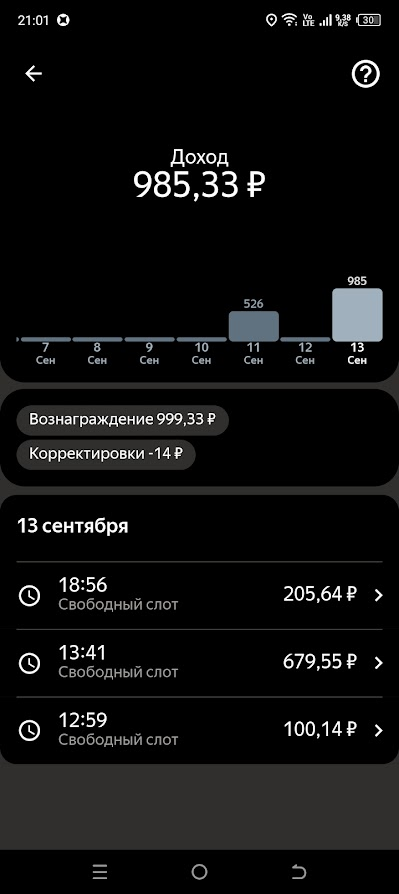399x894 pixels.
Task: Select the 7 Сен day in chart
Action: (x=46, y=353)
